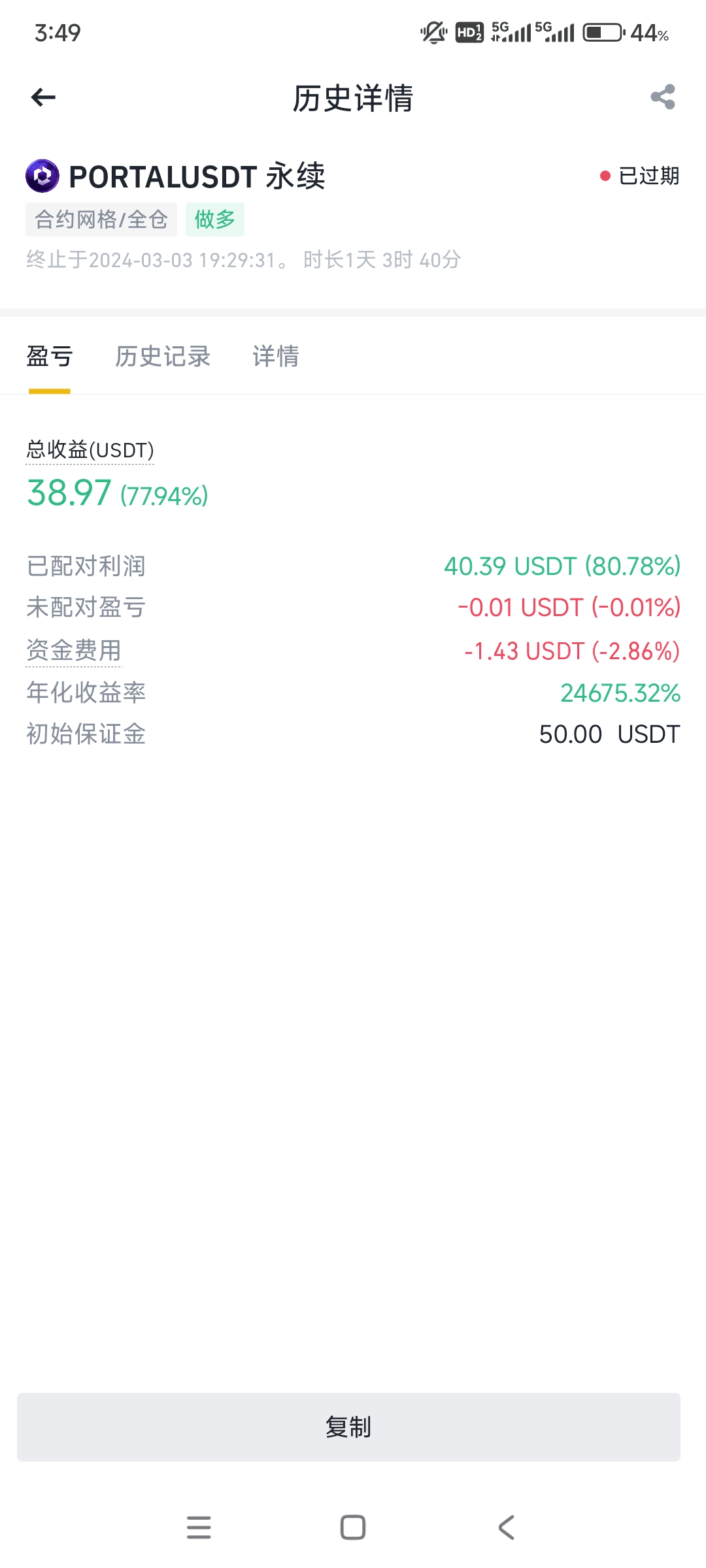Tap the 复制 button
The width and height of the screenshot is (706, 1568).
348,1427
